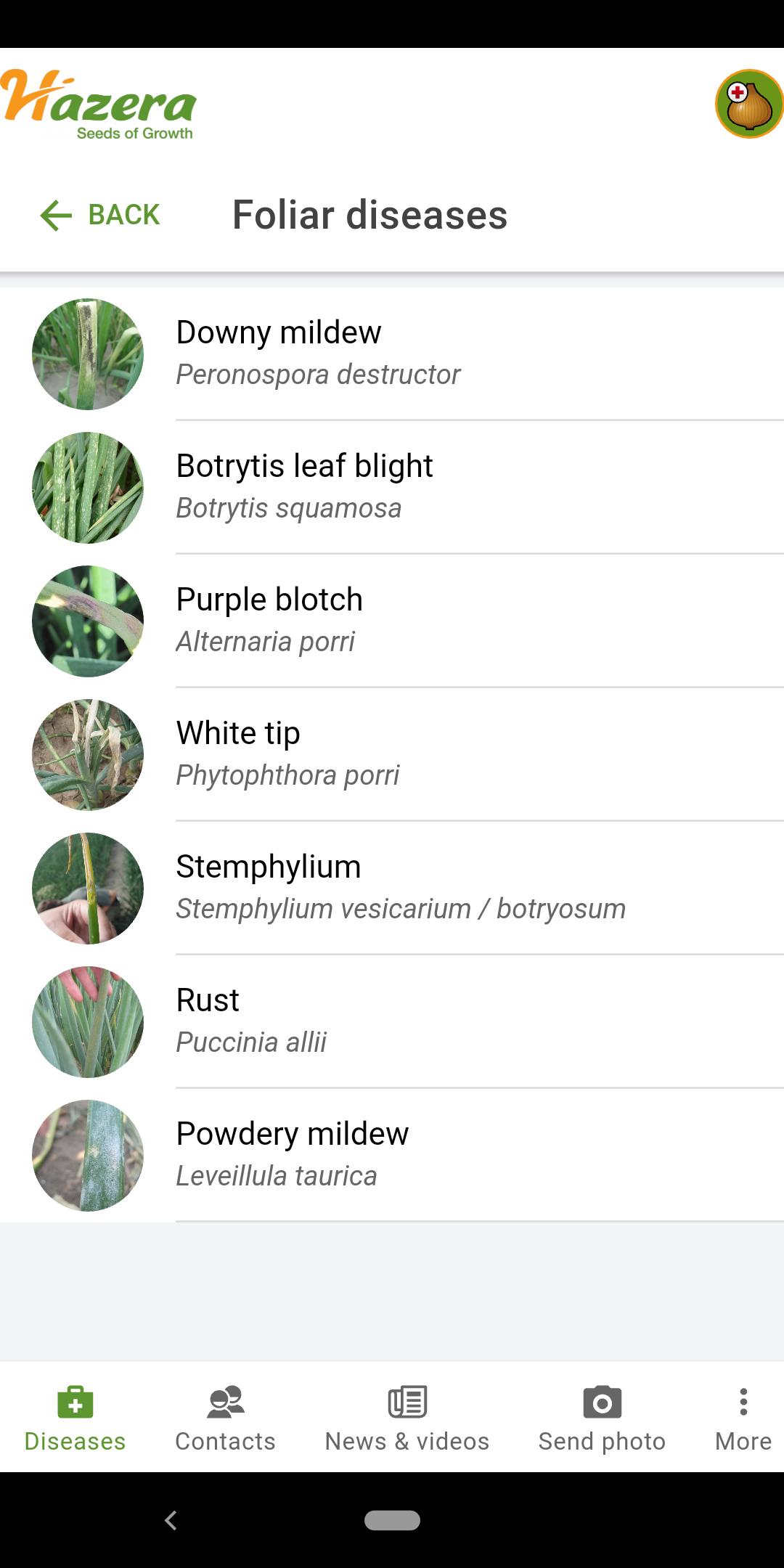784x1568 pixels.
Task: Select the Purple blotch row
Action: 392,621
